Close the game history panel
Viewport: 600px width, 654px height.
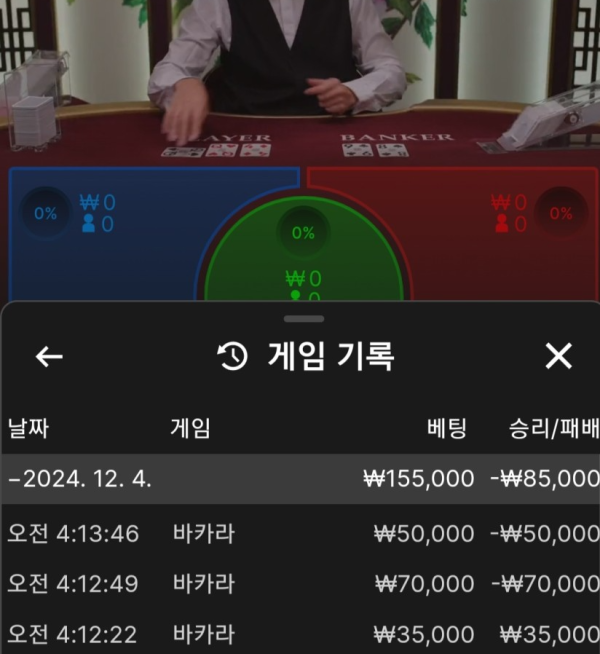tap(558, 356)
